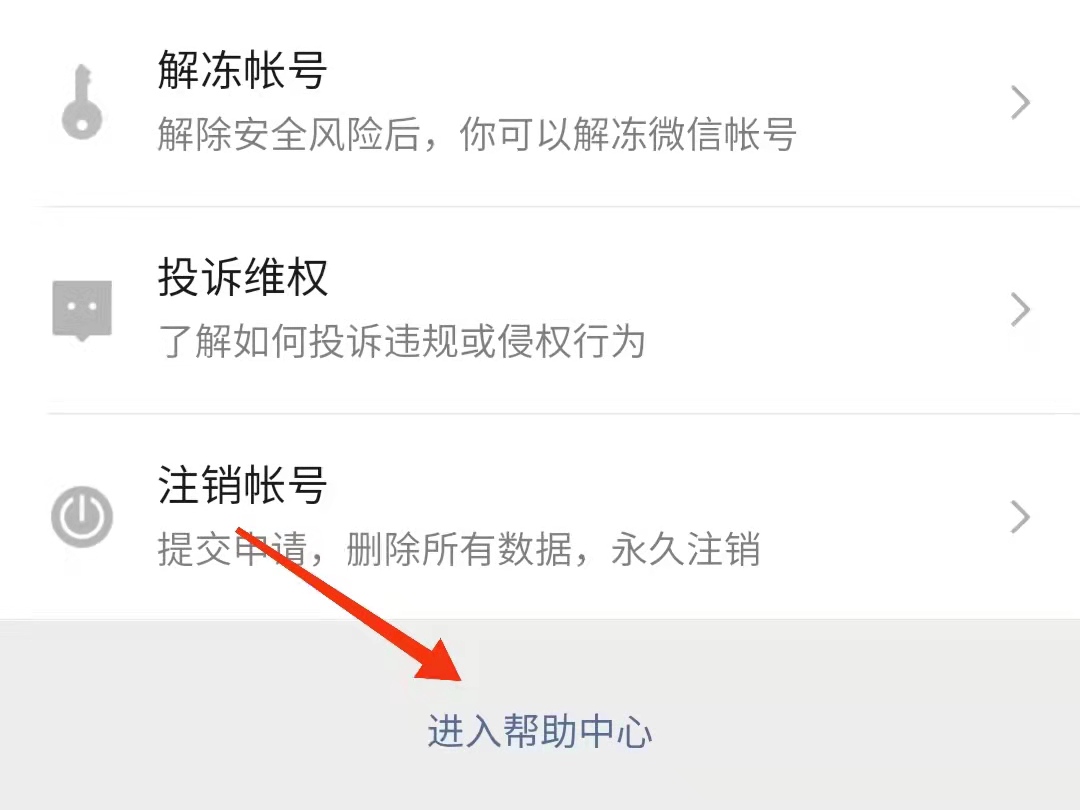
Task: Tap the 进入帮助中心 link
Action: [540, 732]
